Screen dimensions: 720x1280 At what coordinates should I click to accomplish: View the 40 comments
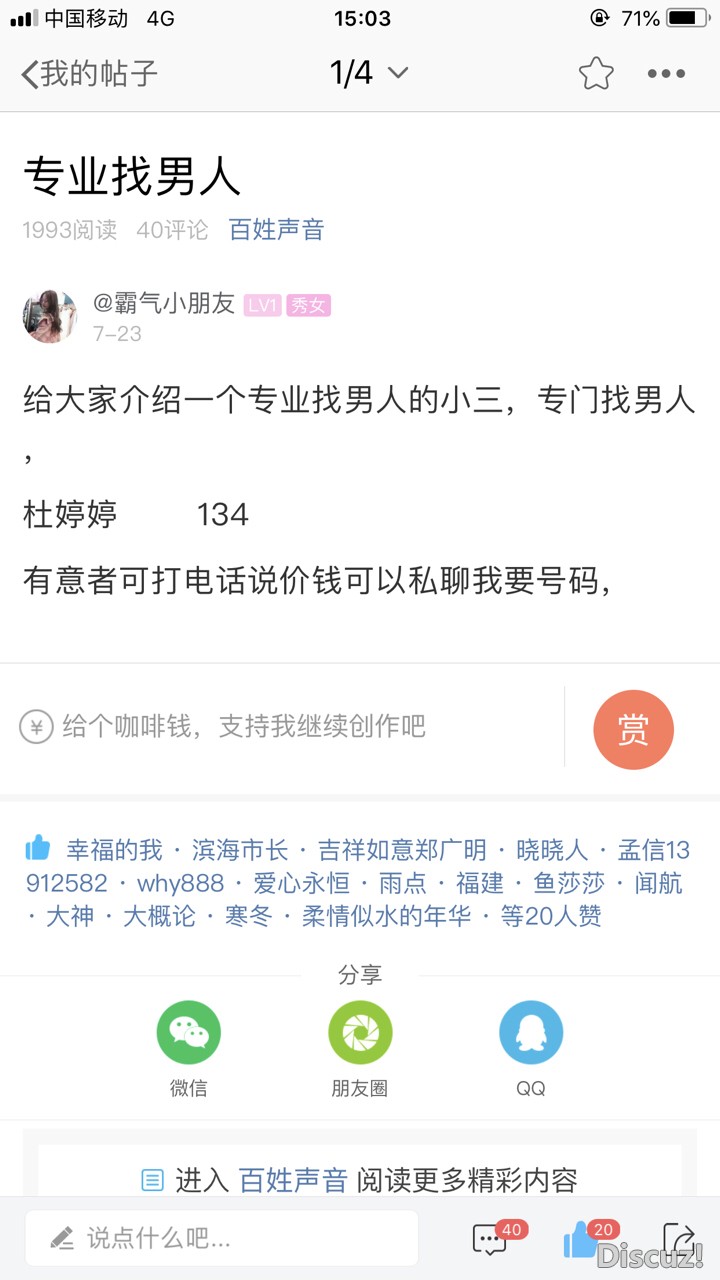[x=492, y=1240]
